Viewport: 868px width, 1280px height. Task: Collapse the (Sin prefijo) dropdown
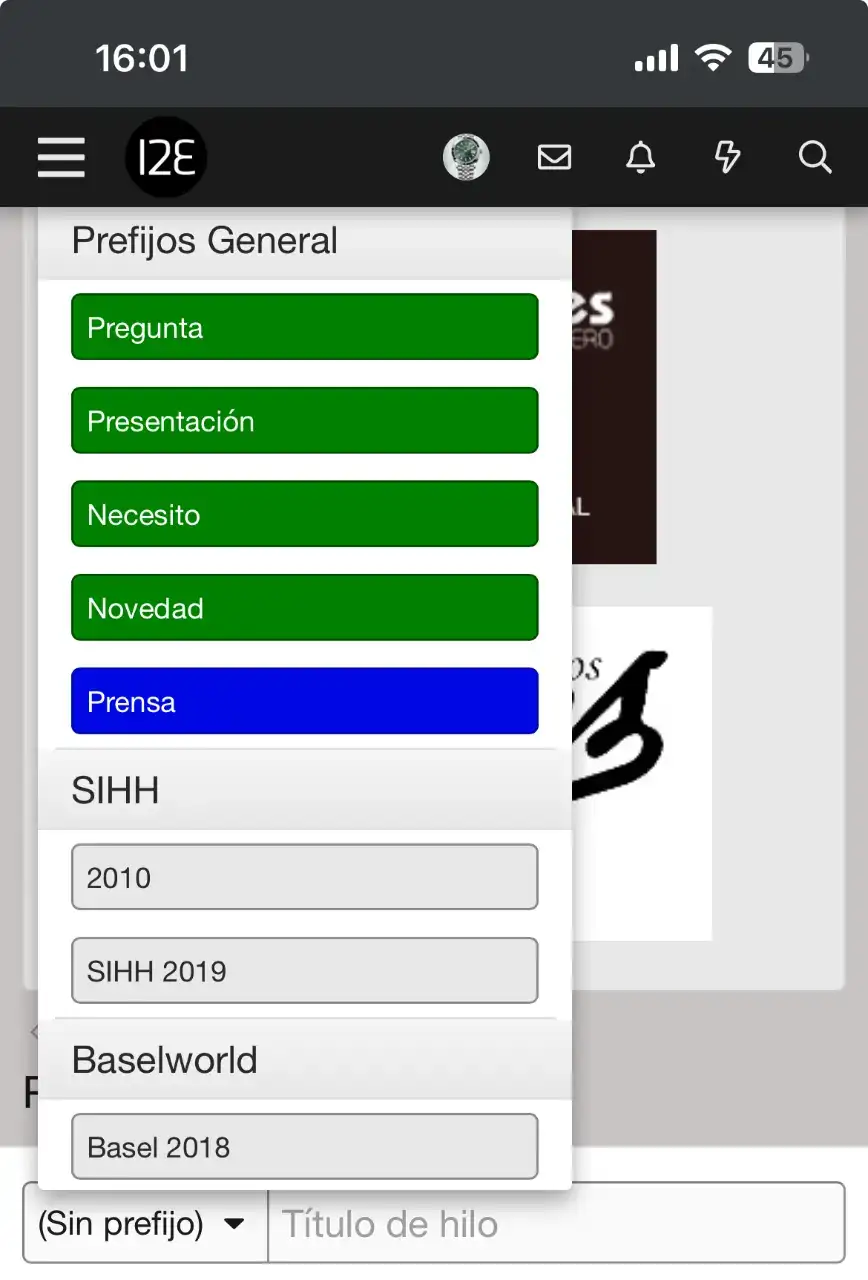click(x=144, y=1223)
